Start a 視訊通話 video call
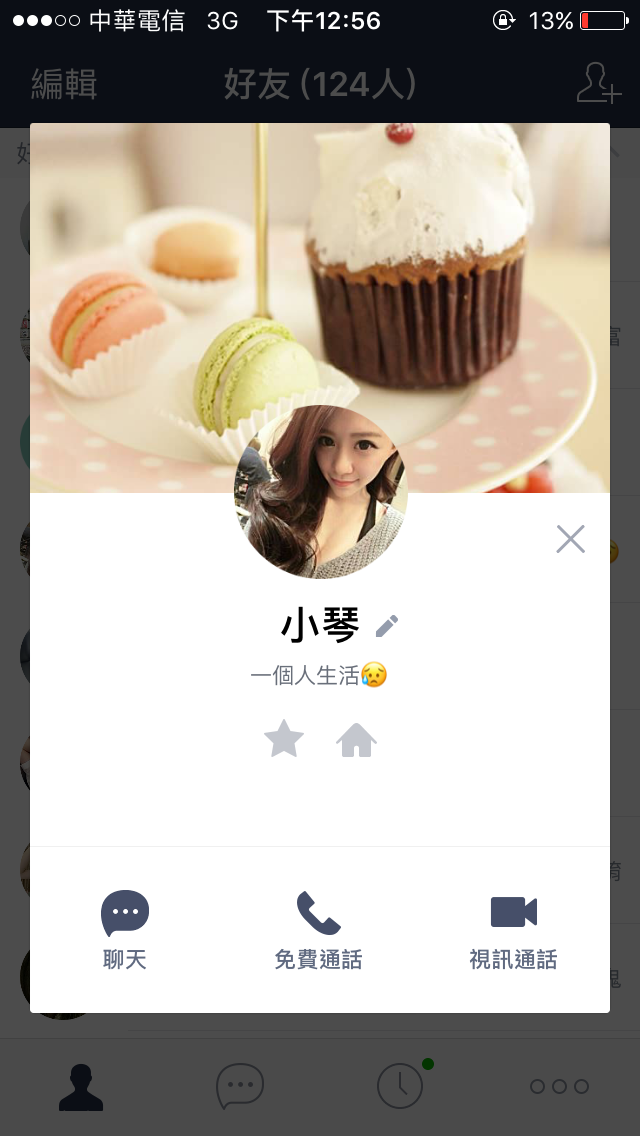The image size is (640, 1136). pyautogui.click(x=513, y=930)
